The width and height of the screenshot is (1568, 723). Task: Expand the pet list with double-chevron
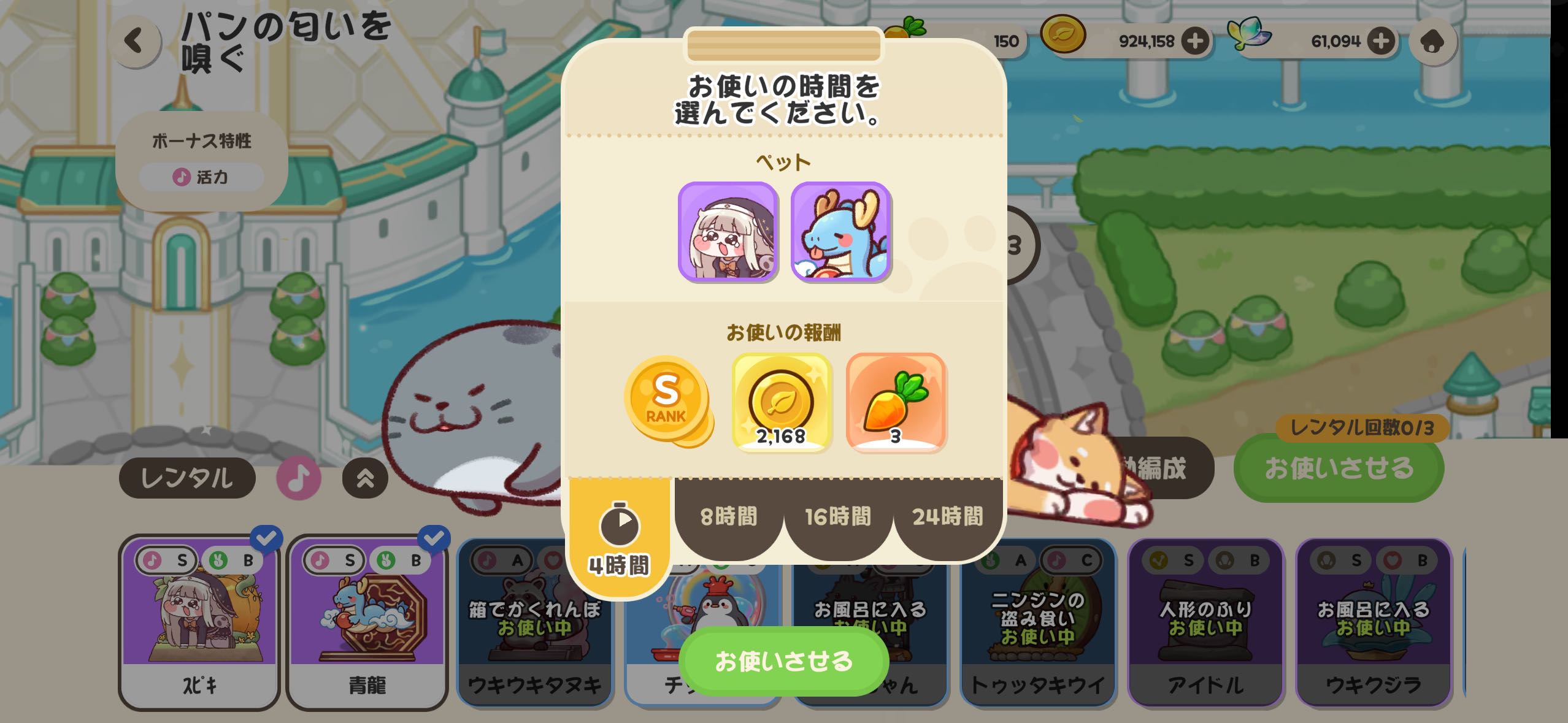(365, 478)
